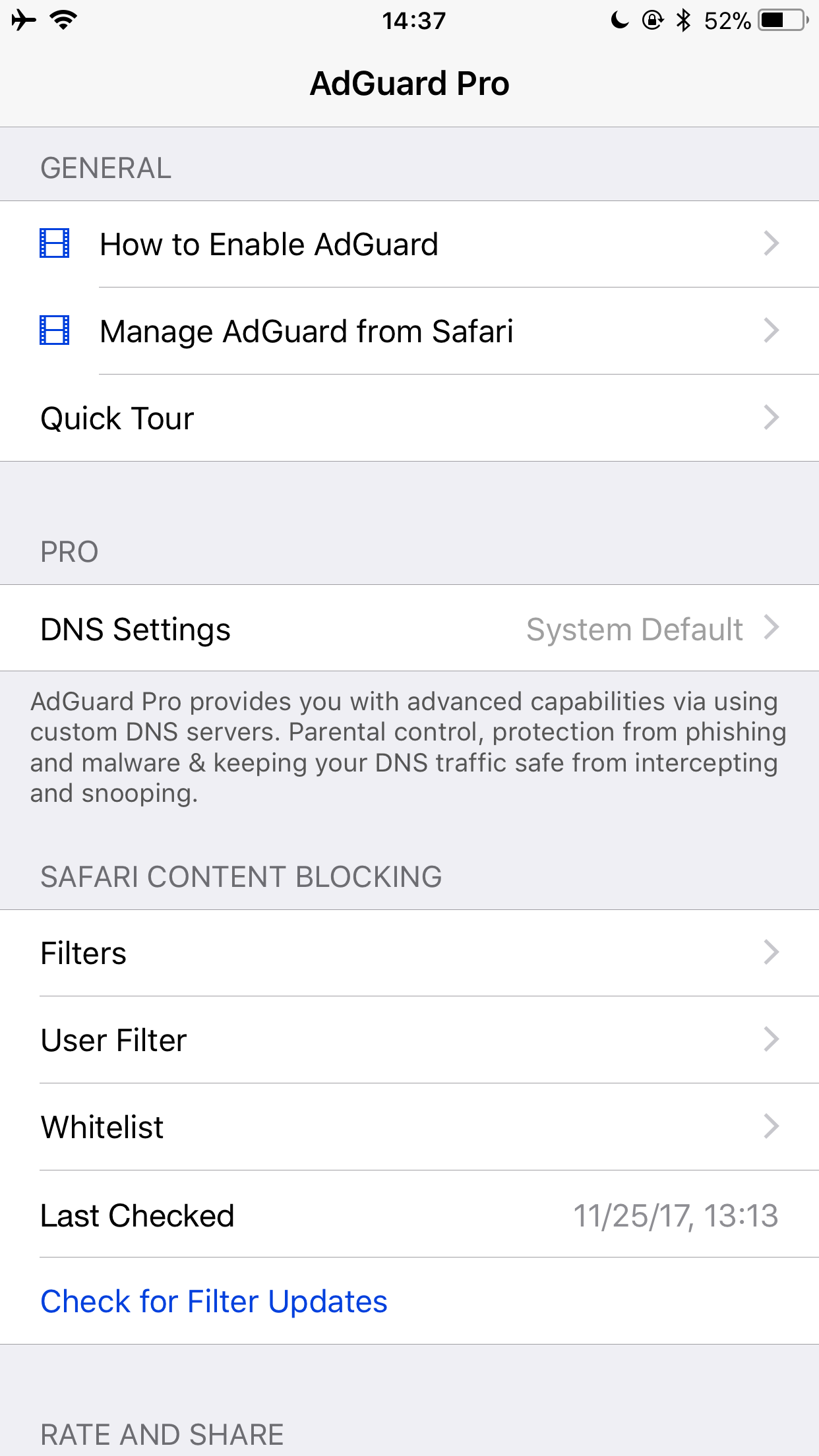Image resolution: width=819 pixels, height=1456 pixels.
Task: Select System Default DNS value
Action: point(635,628)
